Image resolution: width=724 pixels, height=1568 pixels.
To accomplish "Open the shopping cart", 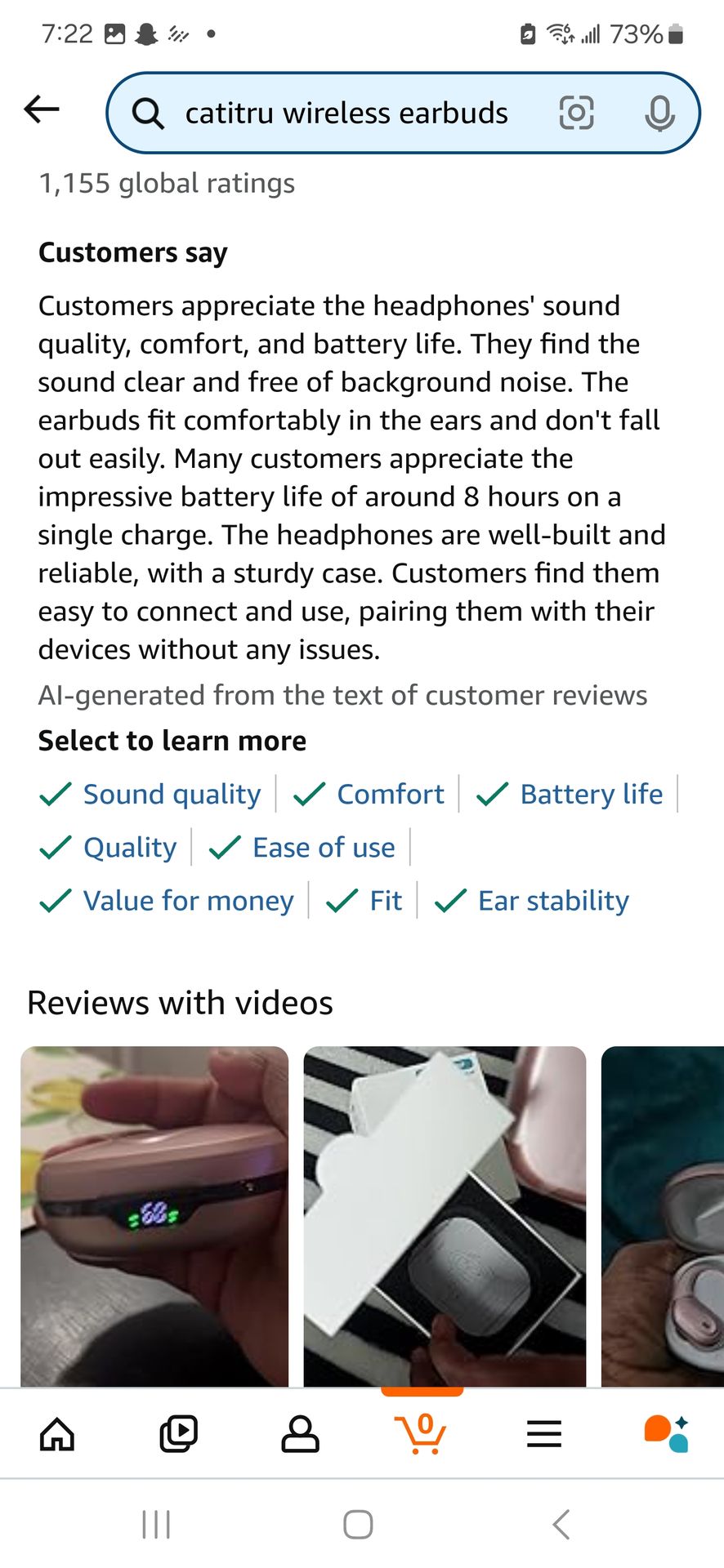I will pos(422,1433).
